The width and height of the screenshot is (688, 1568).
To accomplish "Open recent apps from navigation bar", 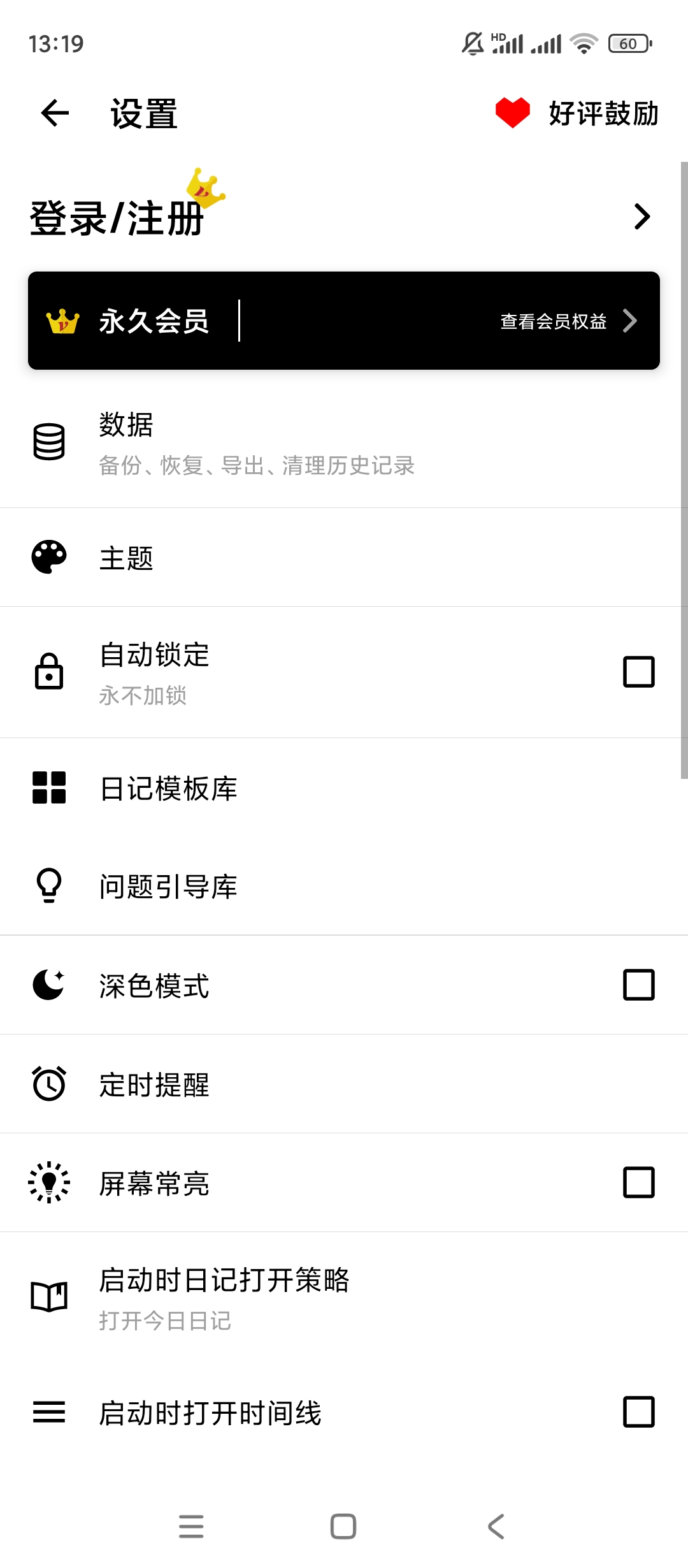I will coord(191,1527).
